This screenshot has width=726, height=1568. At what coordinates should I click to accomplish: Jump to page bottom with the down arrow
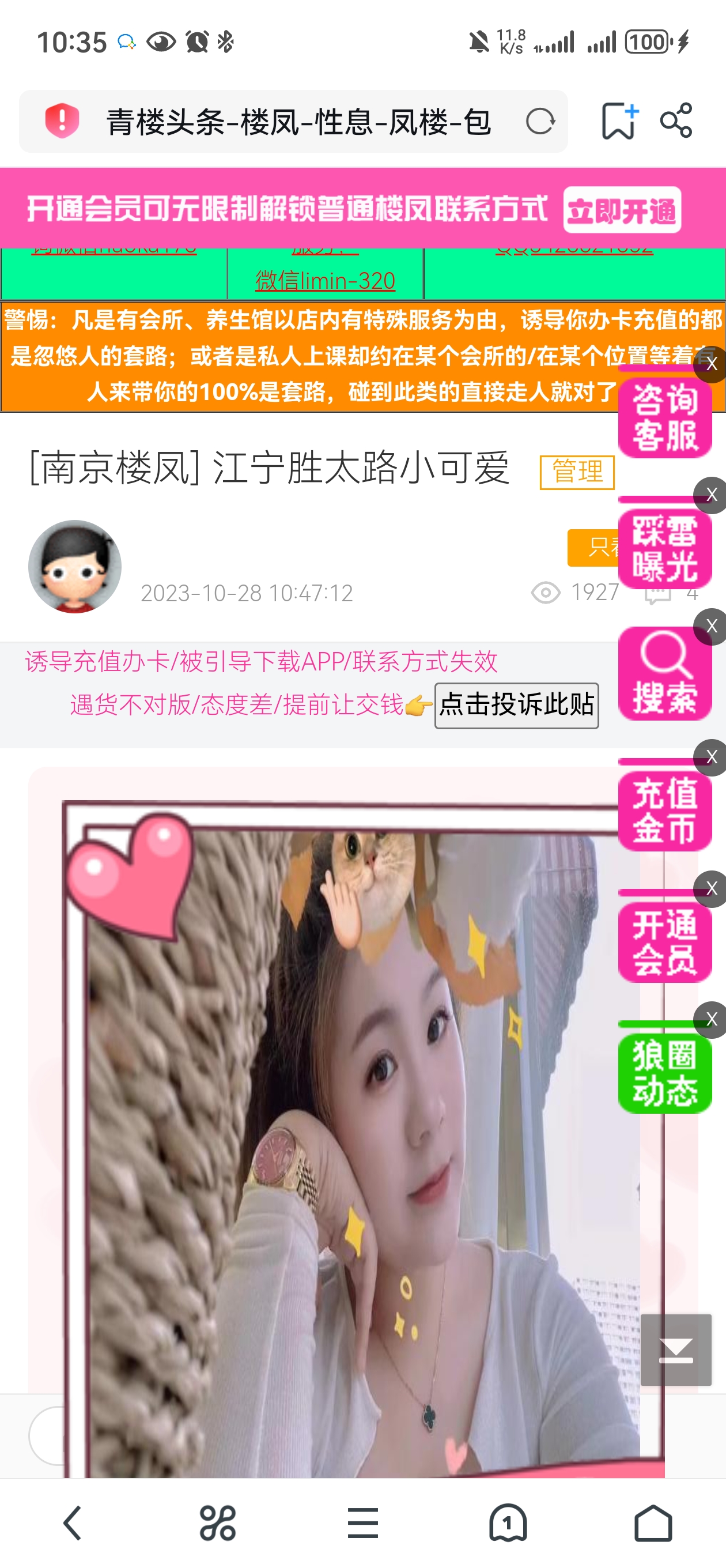[x=675, y=1350]
